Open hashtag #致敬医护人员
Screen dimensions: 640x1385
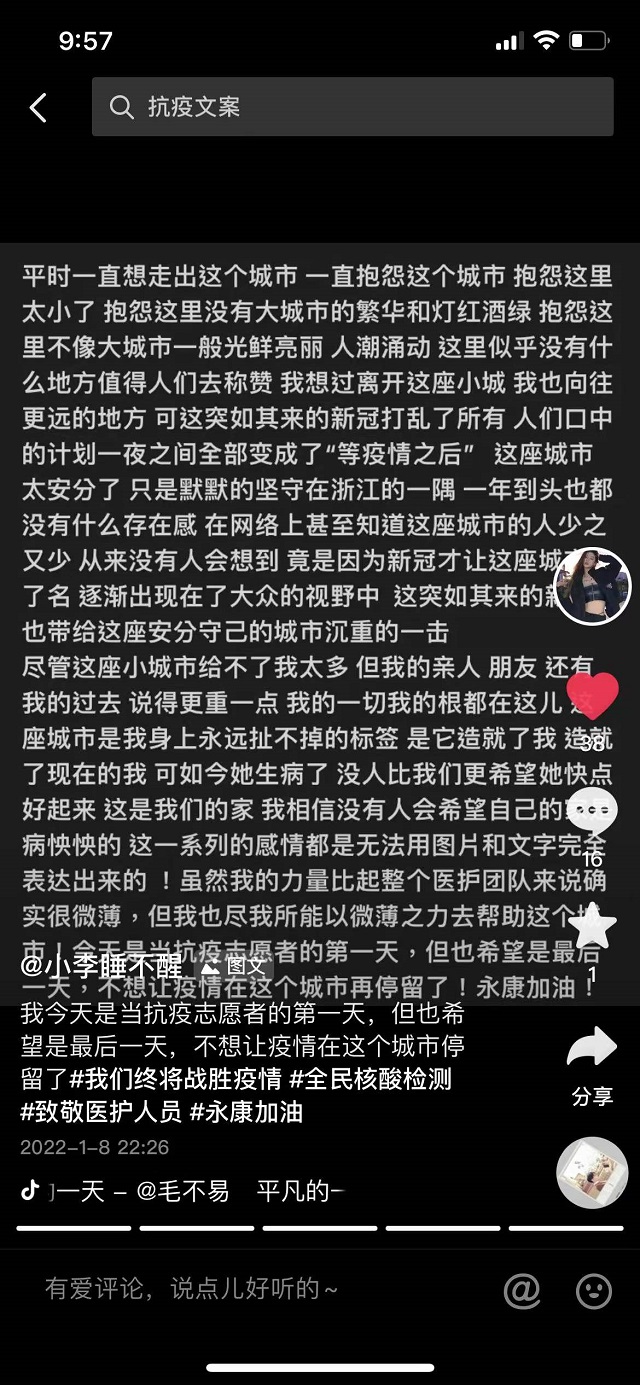point(100,1111)
